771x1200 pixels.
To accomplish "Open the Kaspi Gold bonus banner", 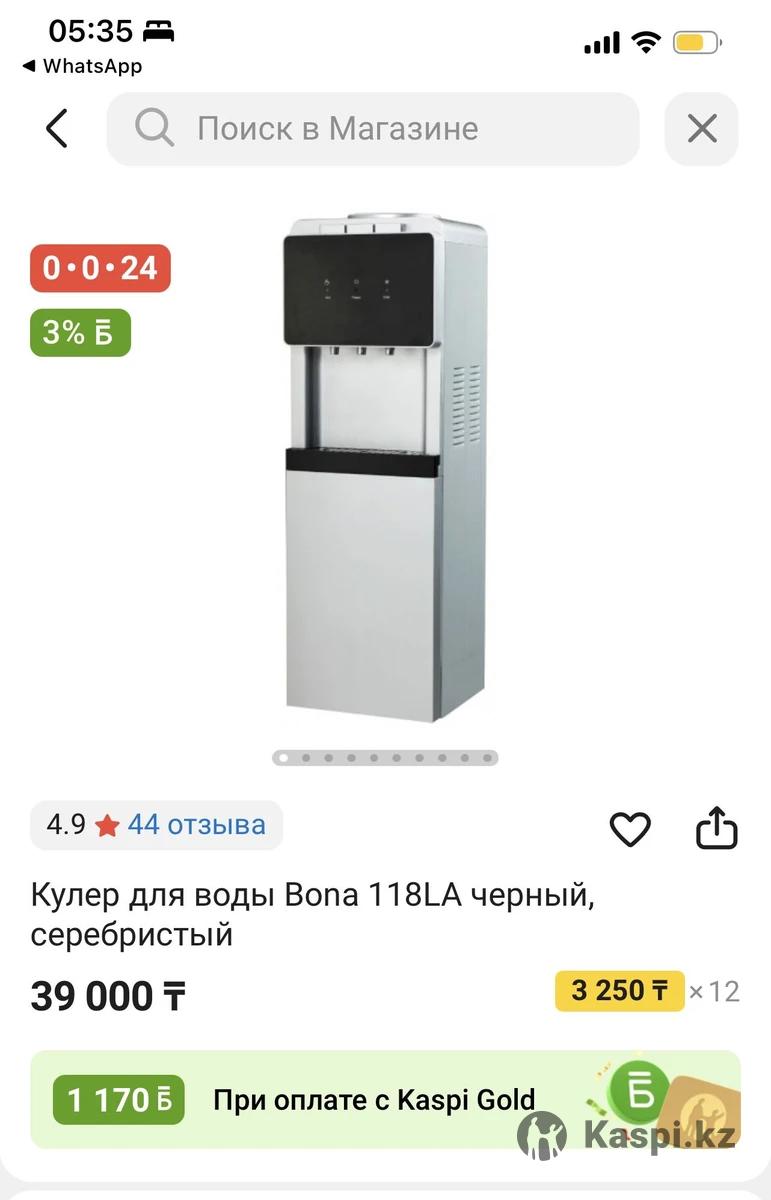I will [x=385, y=1099].
